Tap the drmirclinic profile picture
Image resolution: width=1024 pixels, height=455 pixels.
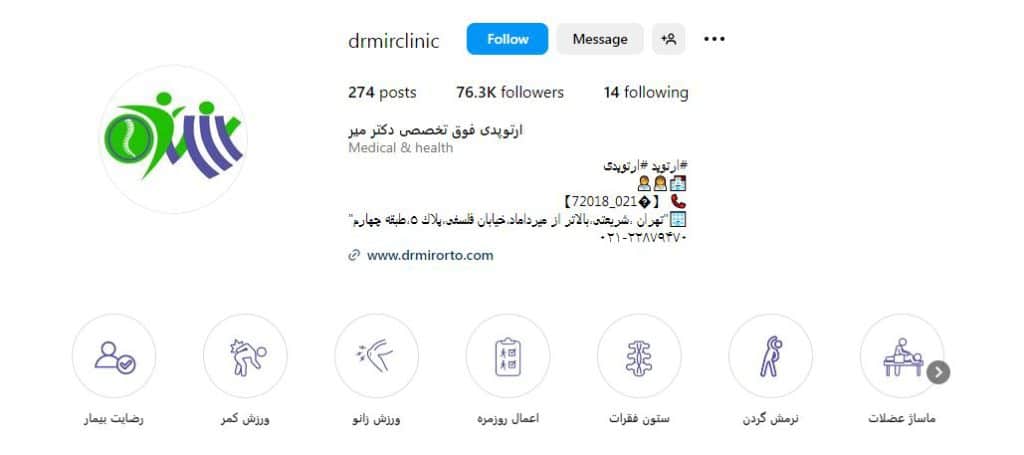click(x=174, y=139)
